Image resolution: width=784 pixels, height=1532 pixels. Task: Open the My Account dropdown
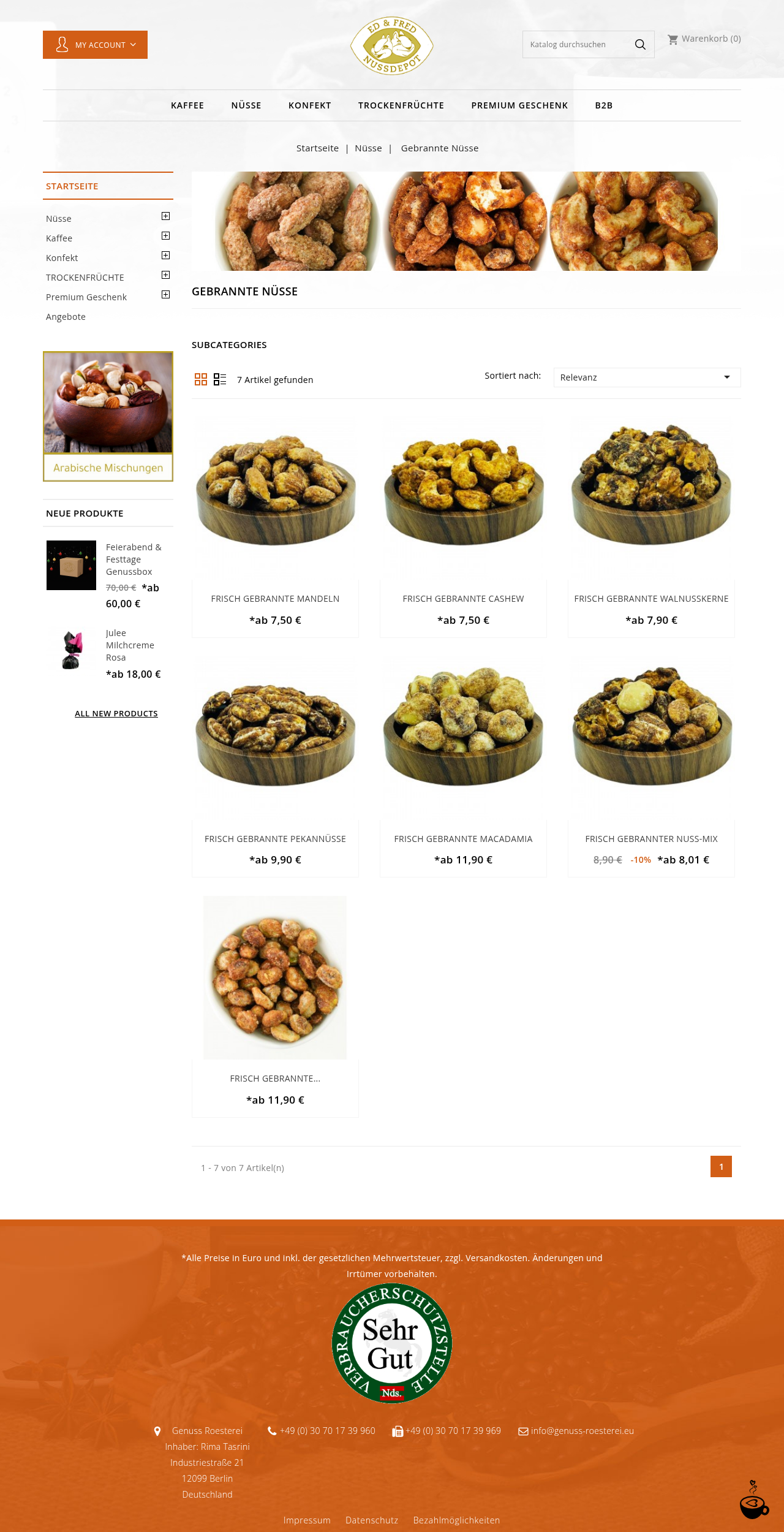pos(95,45)
